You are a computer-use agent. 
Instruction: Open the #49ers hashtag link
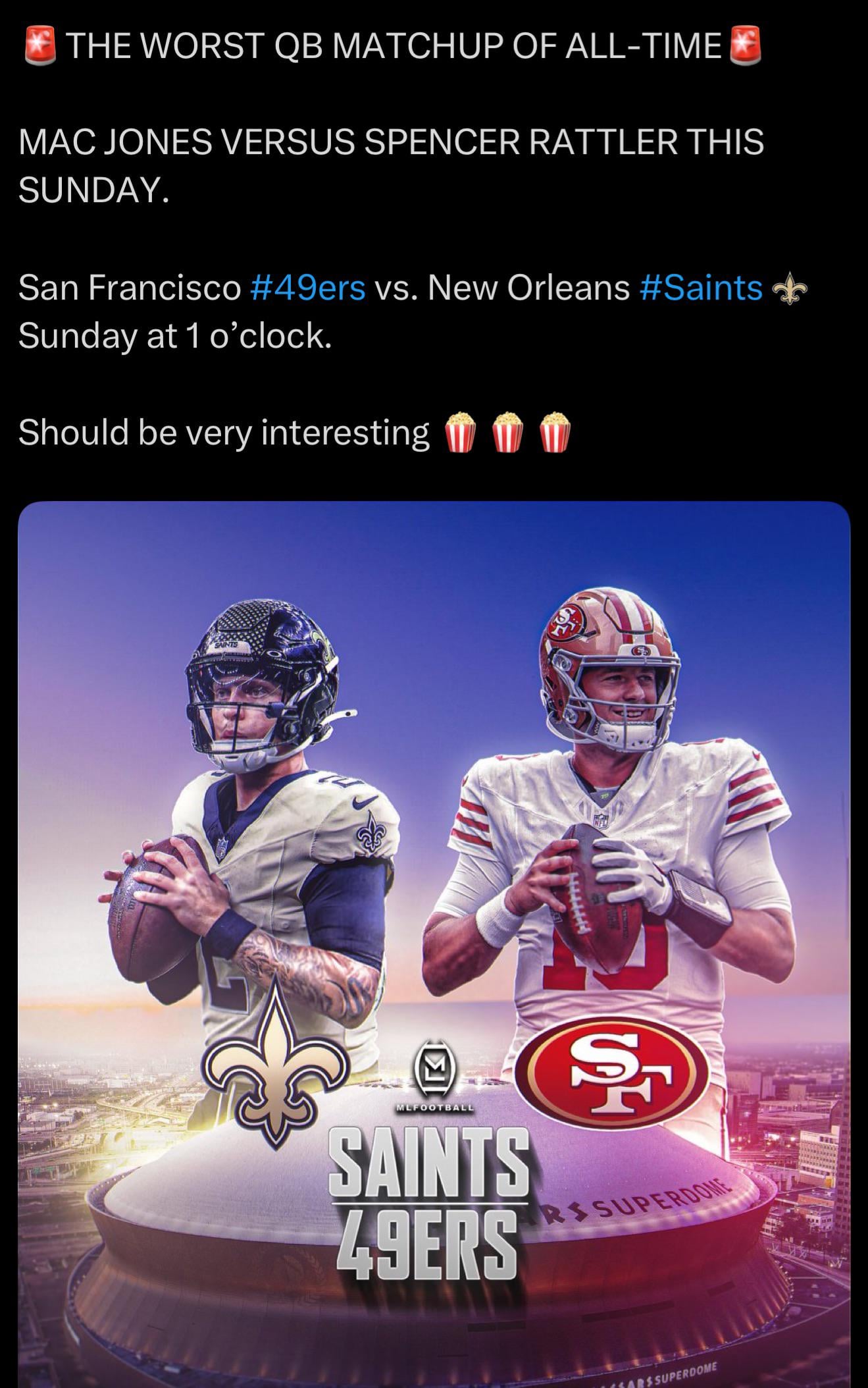click(x=308, y=288)
